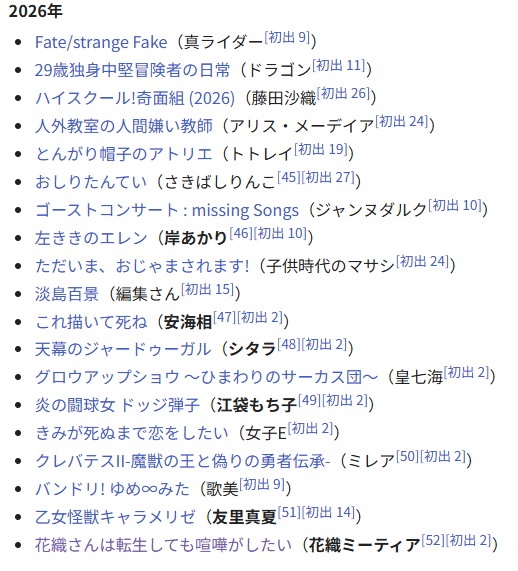Open 花織さんは転生しても喧嘩がしたい link

[x=164, y=546]
